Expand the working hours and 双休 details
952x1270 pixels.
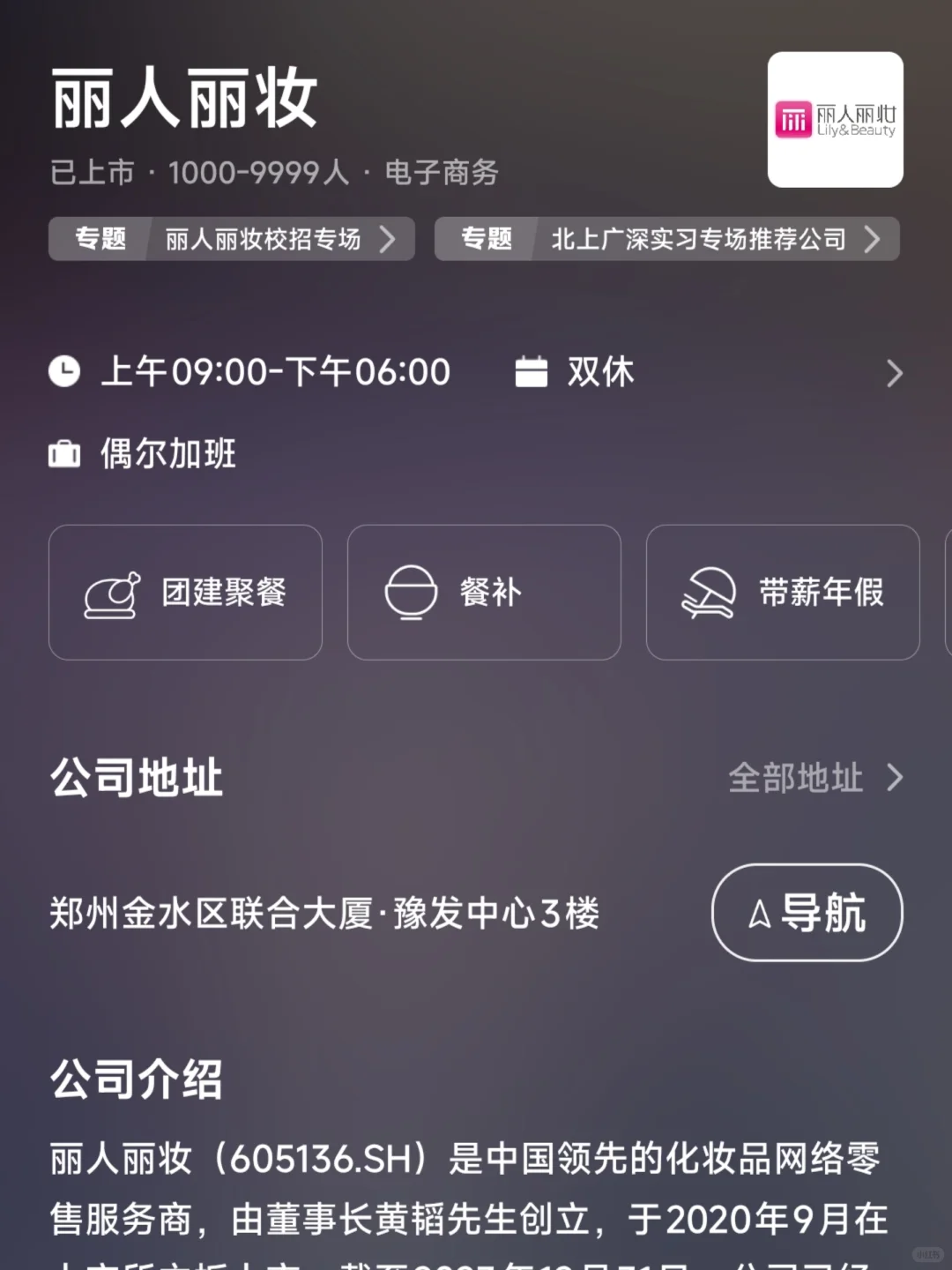[x=894, y=373]
